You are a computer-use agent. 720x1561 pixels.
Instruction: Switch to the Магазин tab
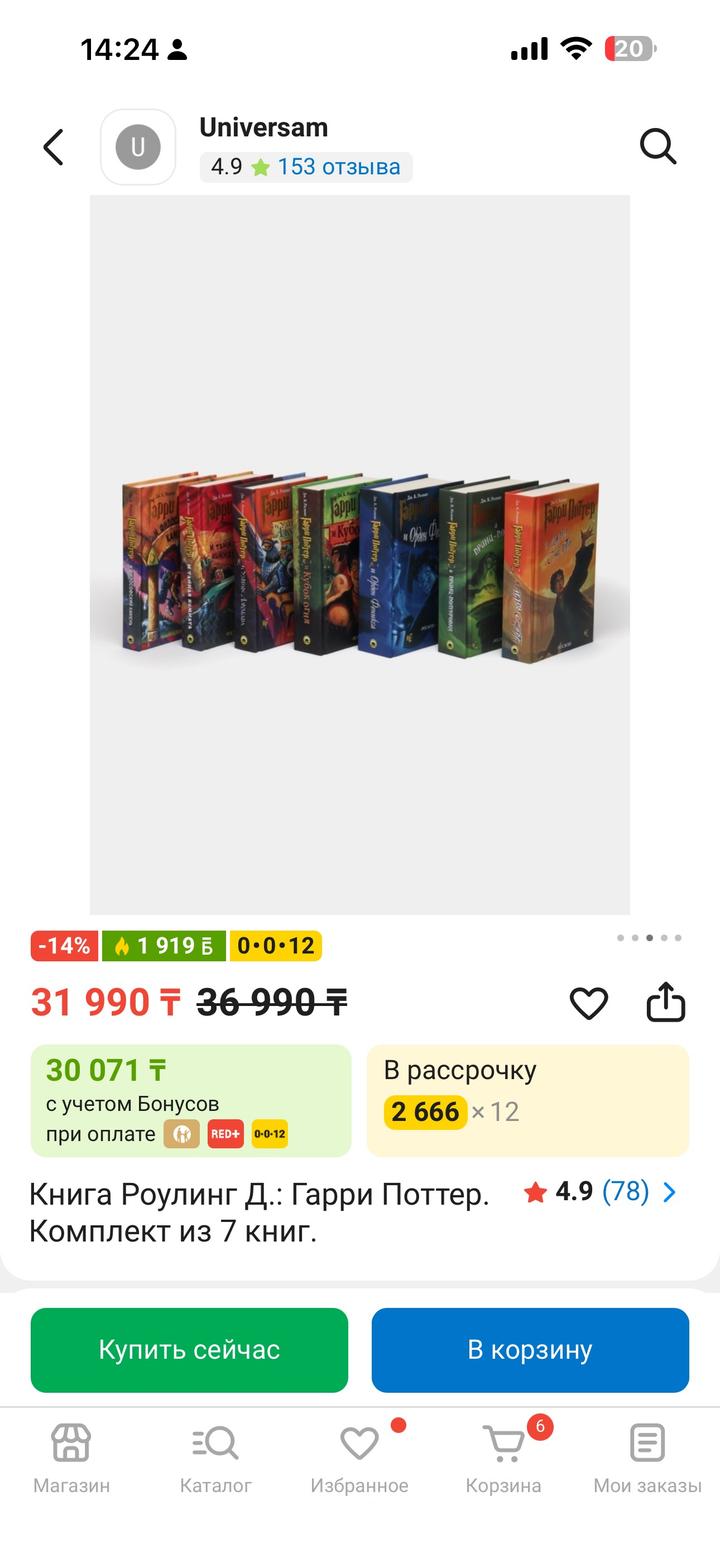pyautogui.click(x=71, y=1458)
